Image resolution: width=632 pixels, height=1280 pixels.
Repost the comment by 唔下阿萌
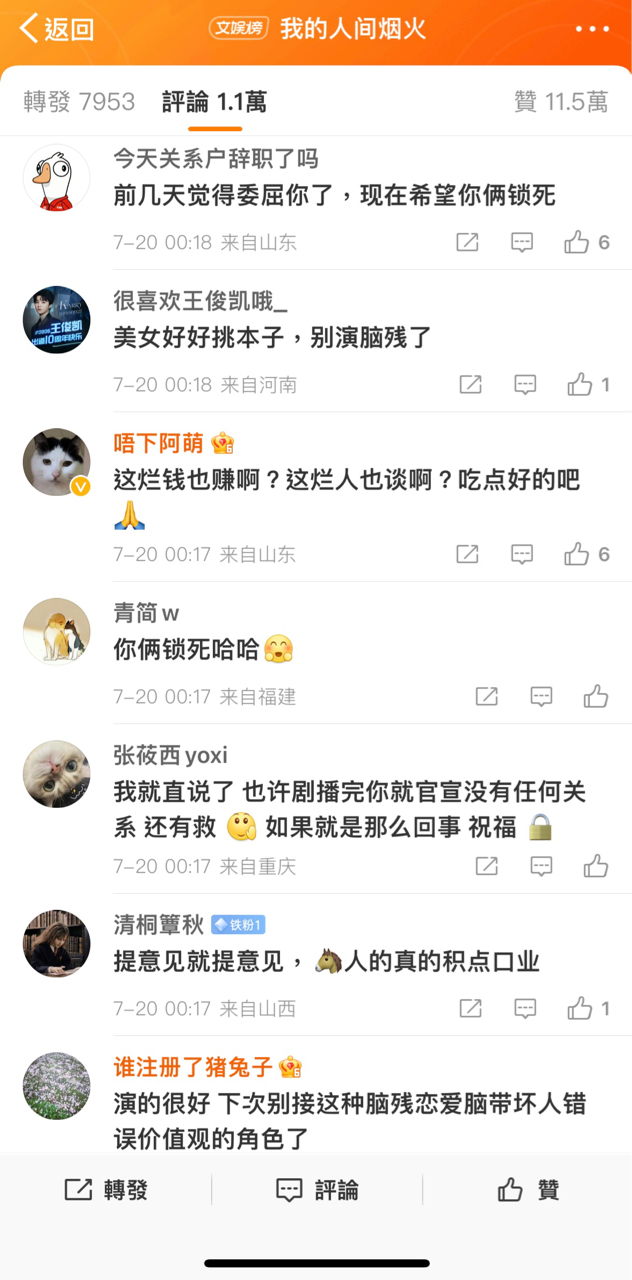tap(467, 555)
